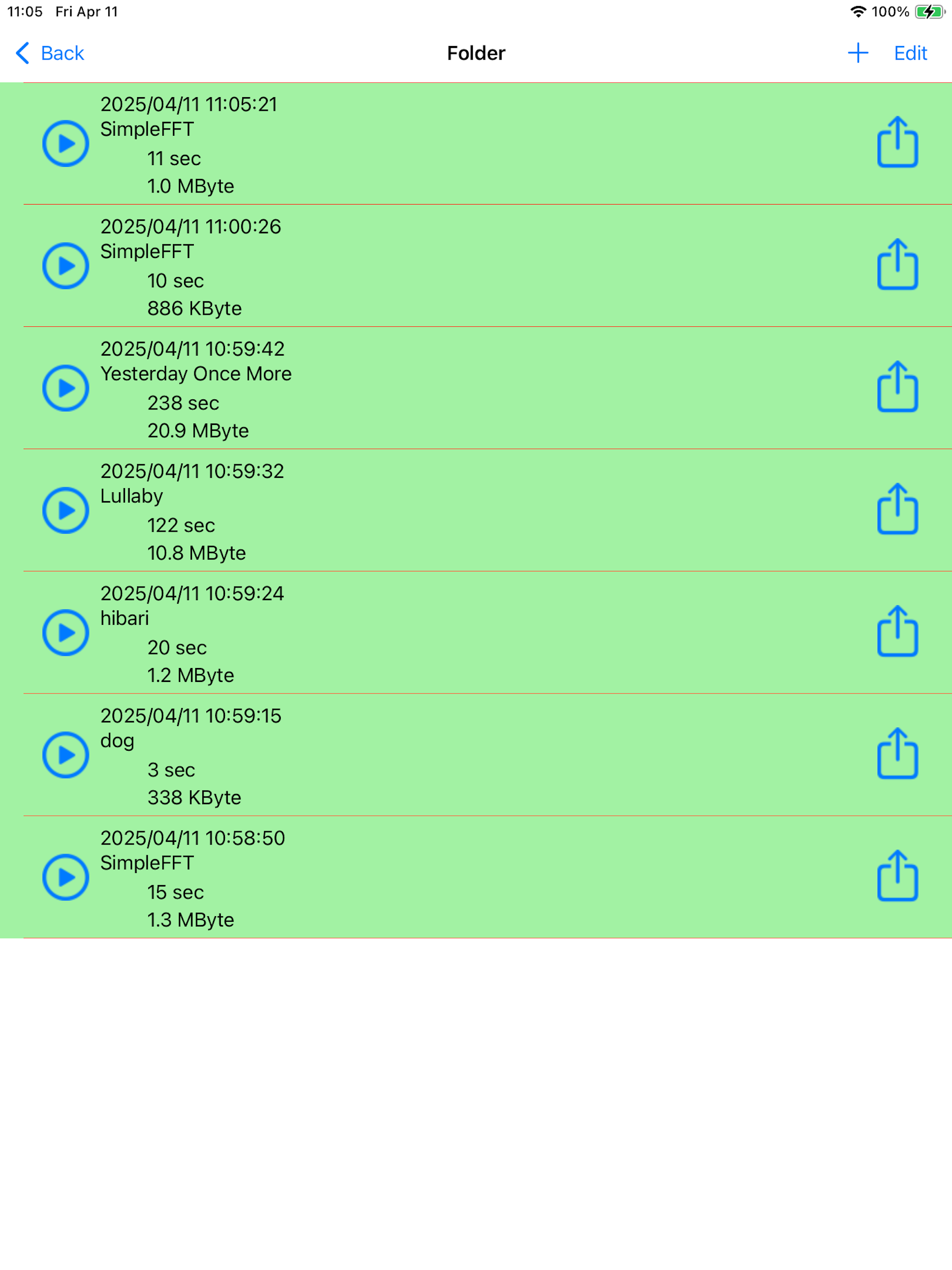Viewport: 952px width, 1270px height.
Task: Play the SimpleFFT recording from 11:05:21
Action: point(66,142)
